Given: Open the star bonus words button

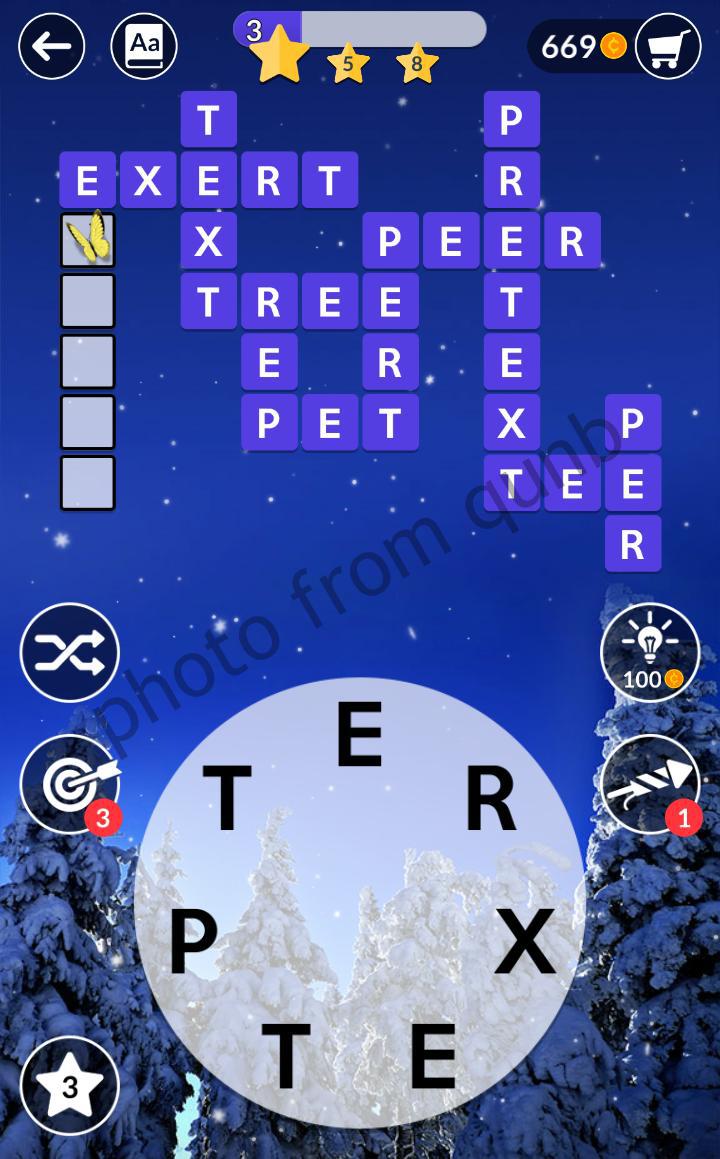Looking at the screenshot, I should tap(70, 1085).
